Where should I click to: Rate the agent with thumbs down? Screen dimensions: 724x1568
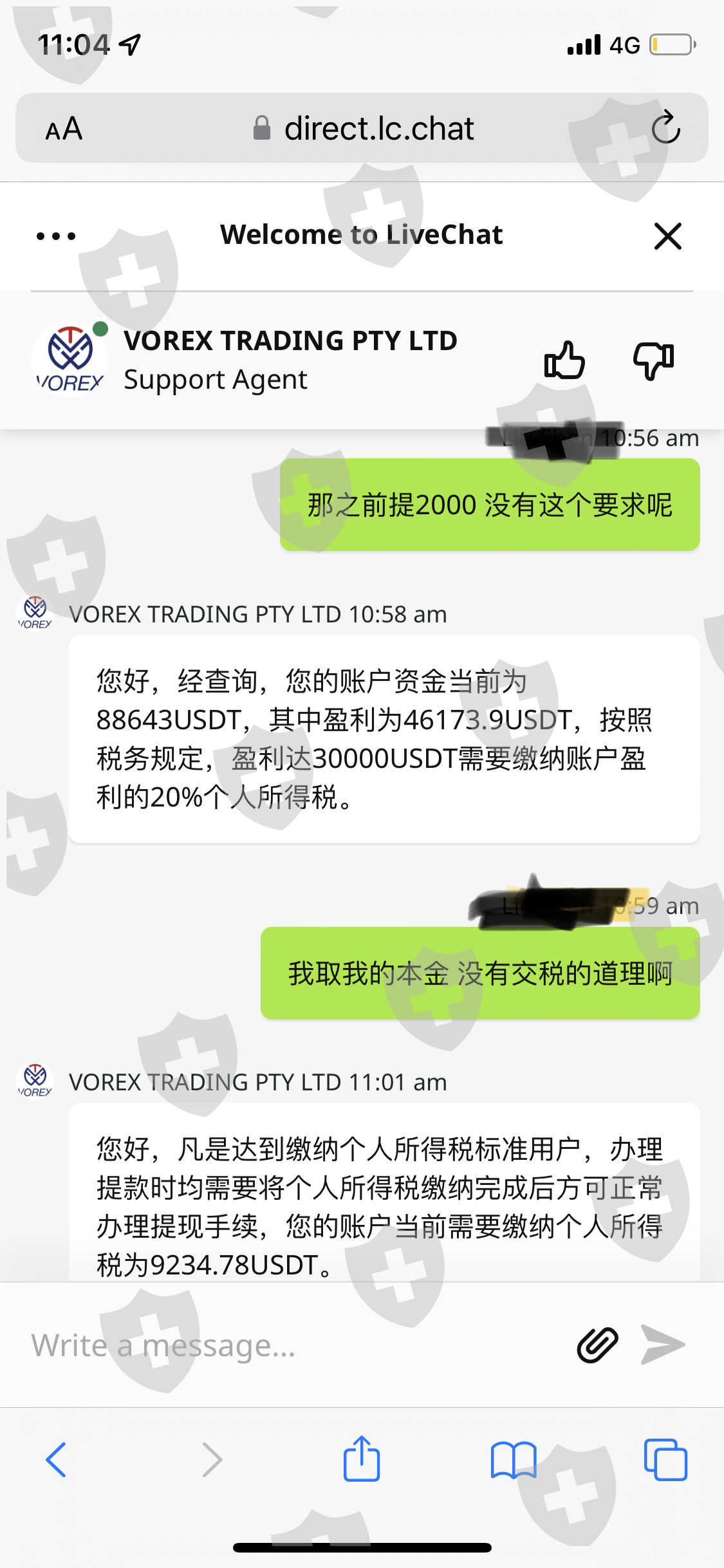coord(653,360)
